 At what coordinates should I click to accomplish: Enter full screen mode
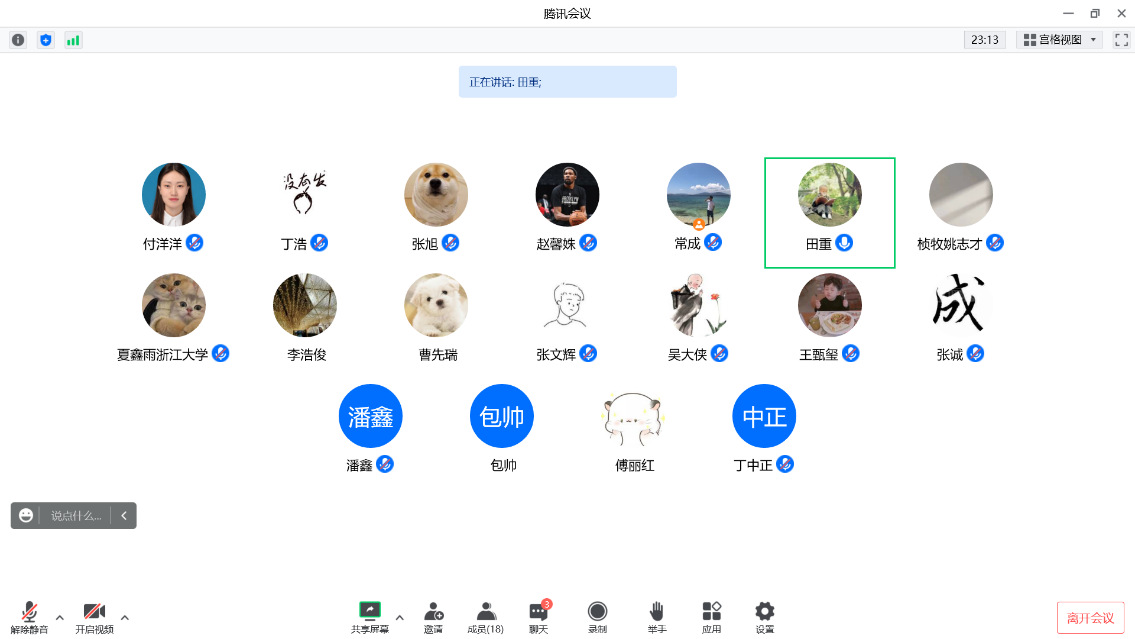(x=1121, y=40)
